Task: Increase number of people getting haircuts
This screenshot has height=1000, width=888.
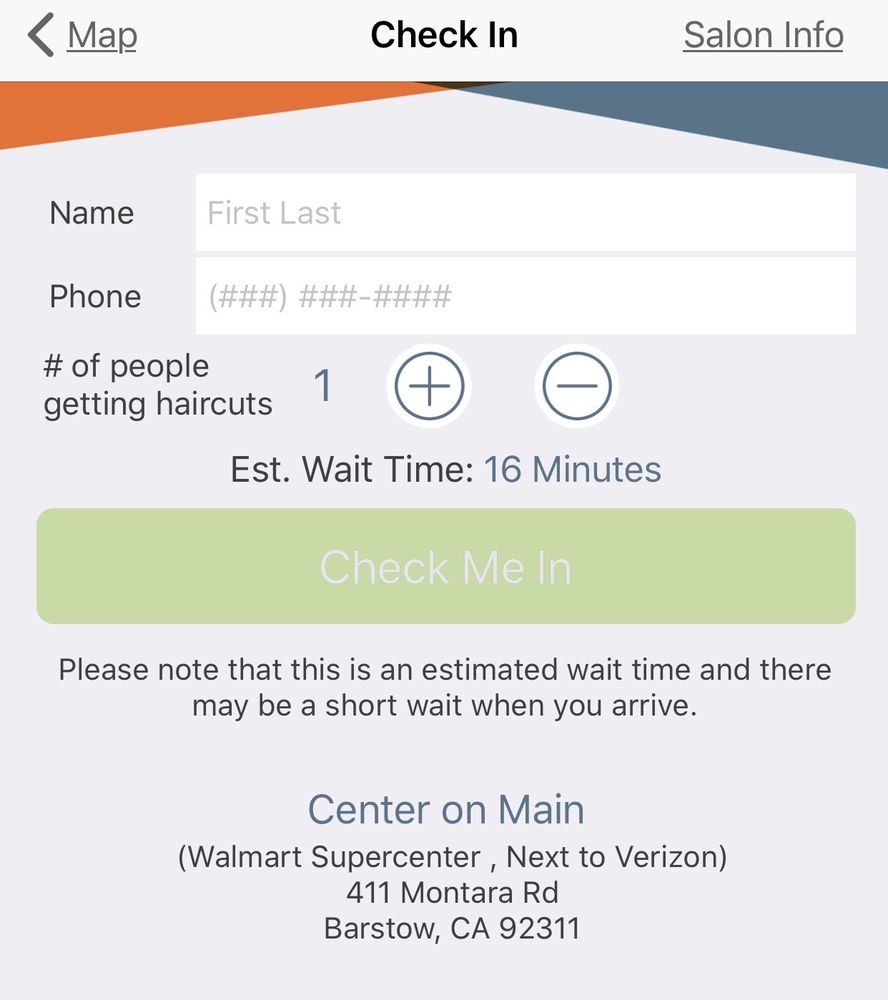Action: pos(429,386)
